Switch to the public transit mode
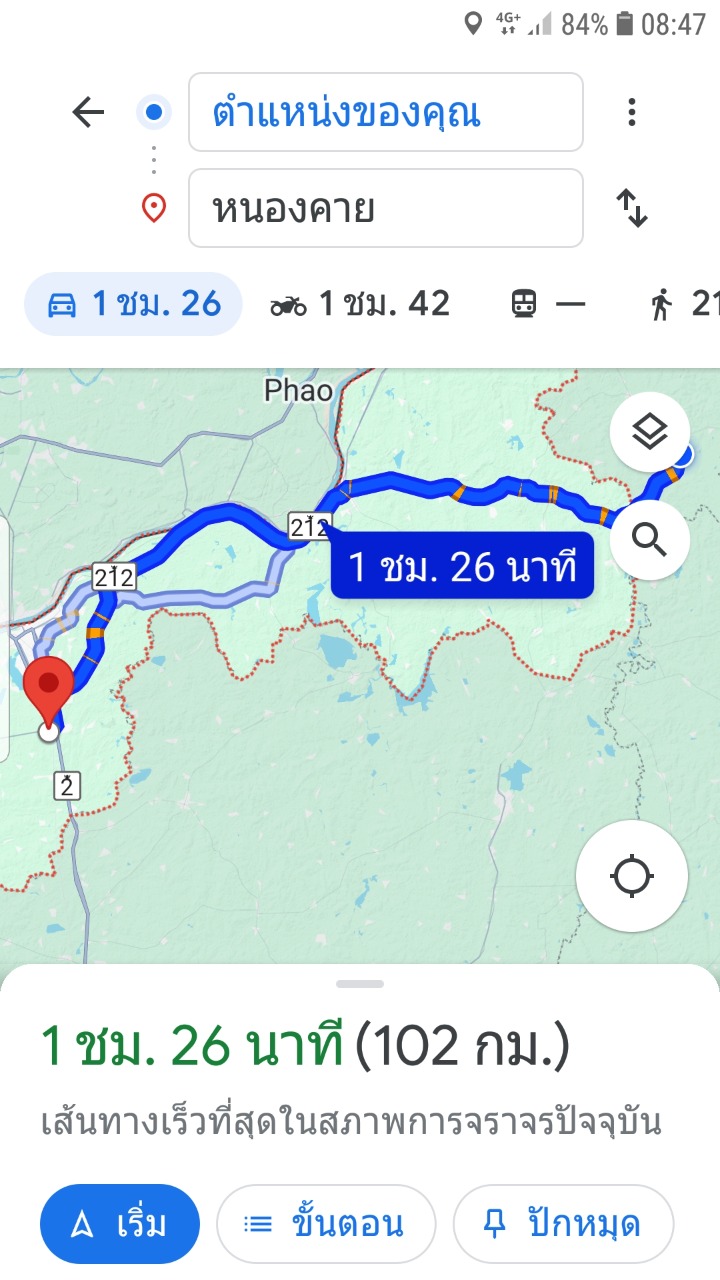Screen dimensions: 720x1280 (549, 304)
